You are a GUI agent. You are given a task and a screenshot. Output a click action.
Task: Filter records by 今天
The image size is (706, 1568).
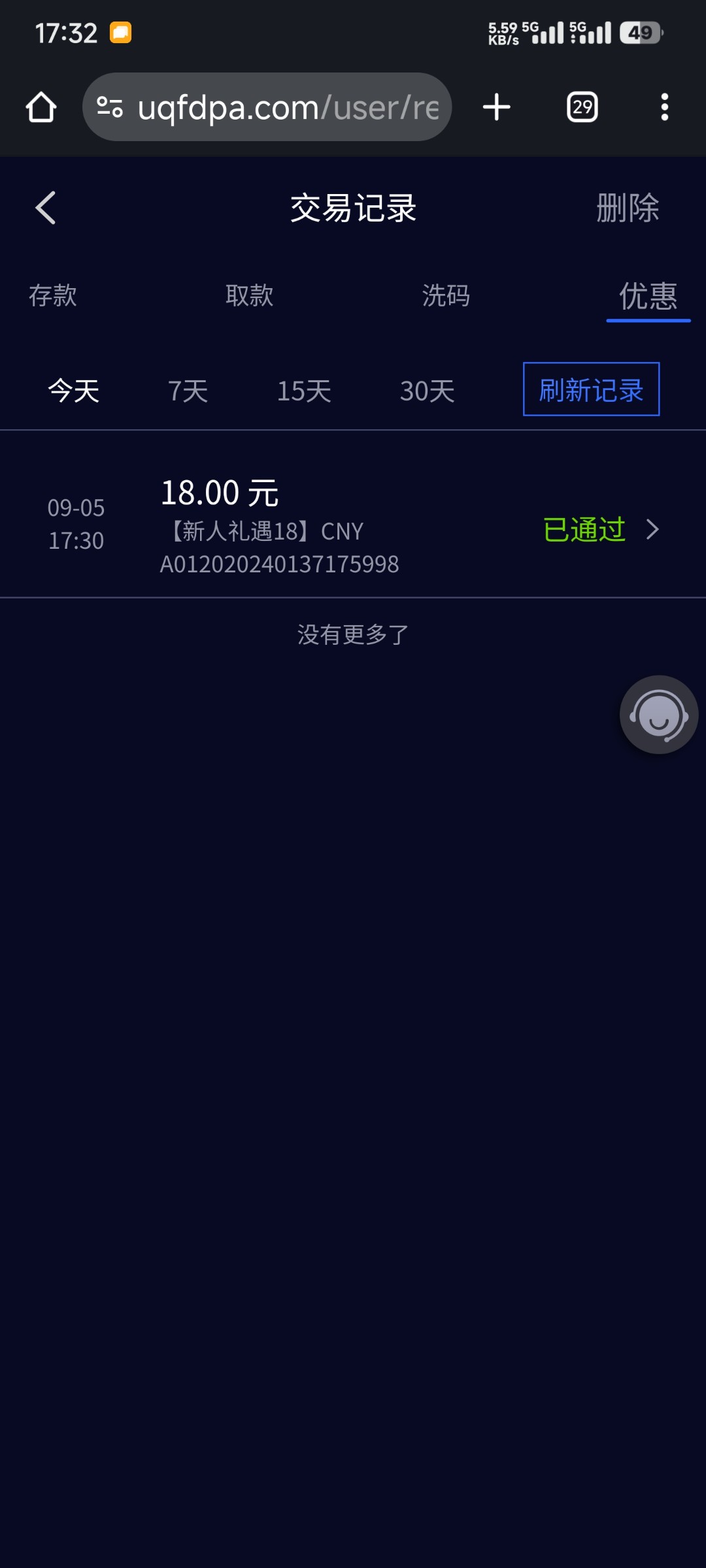point(74,391)
